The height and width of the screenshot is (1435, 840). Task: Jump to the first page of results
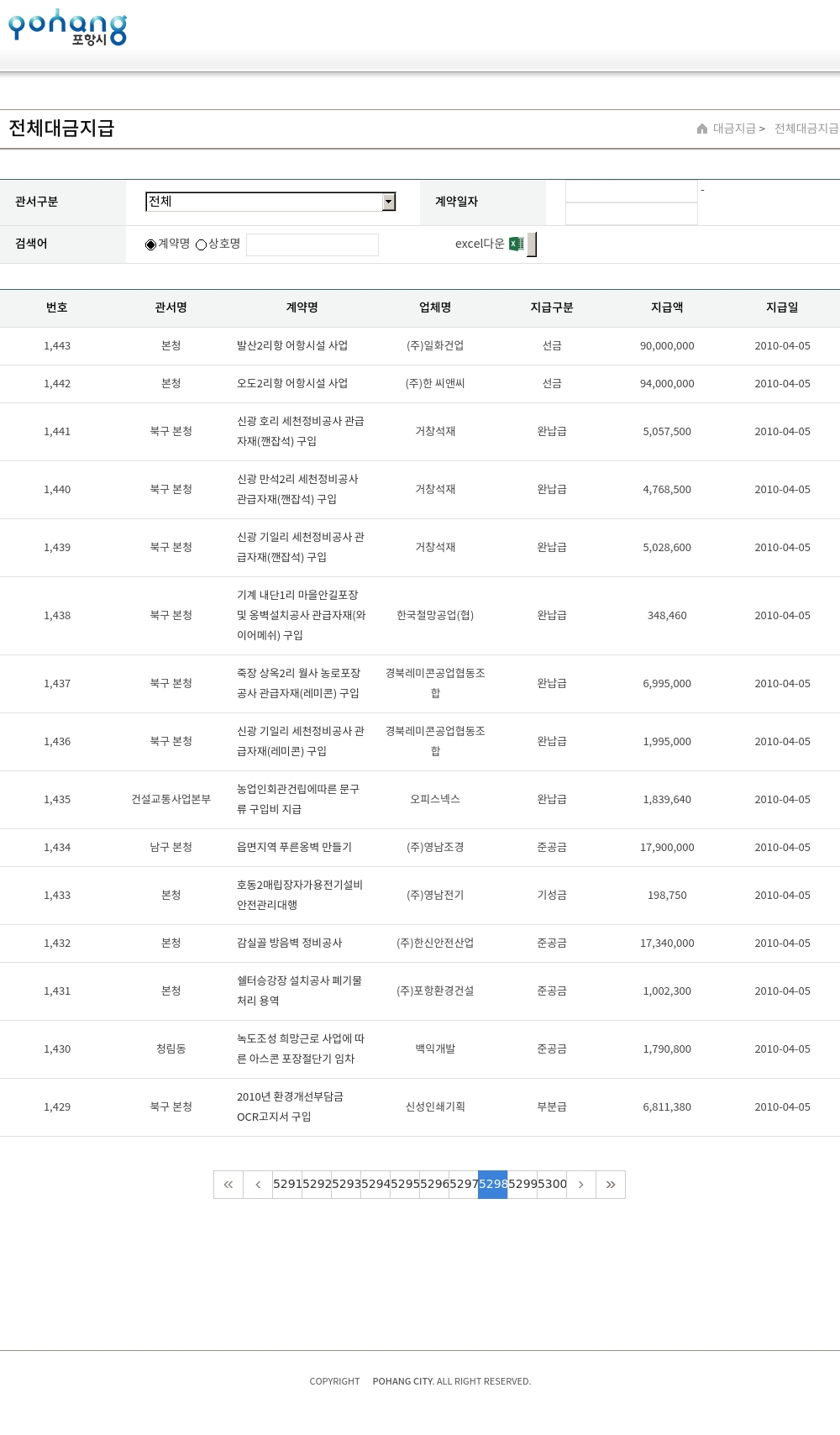pyautogui.click(x=228, y=1185)
